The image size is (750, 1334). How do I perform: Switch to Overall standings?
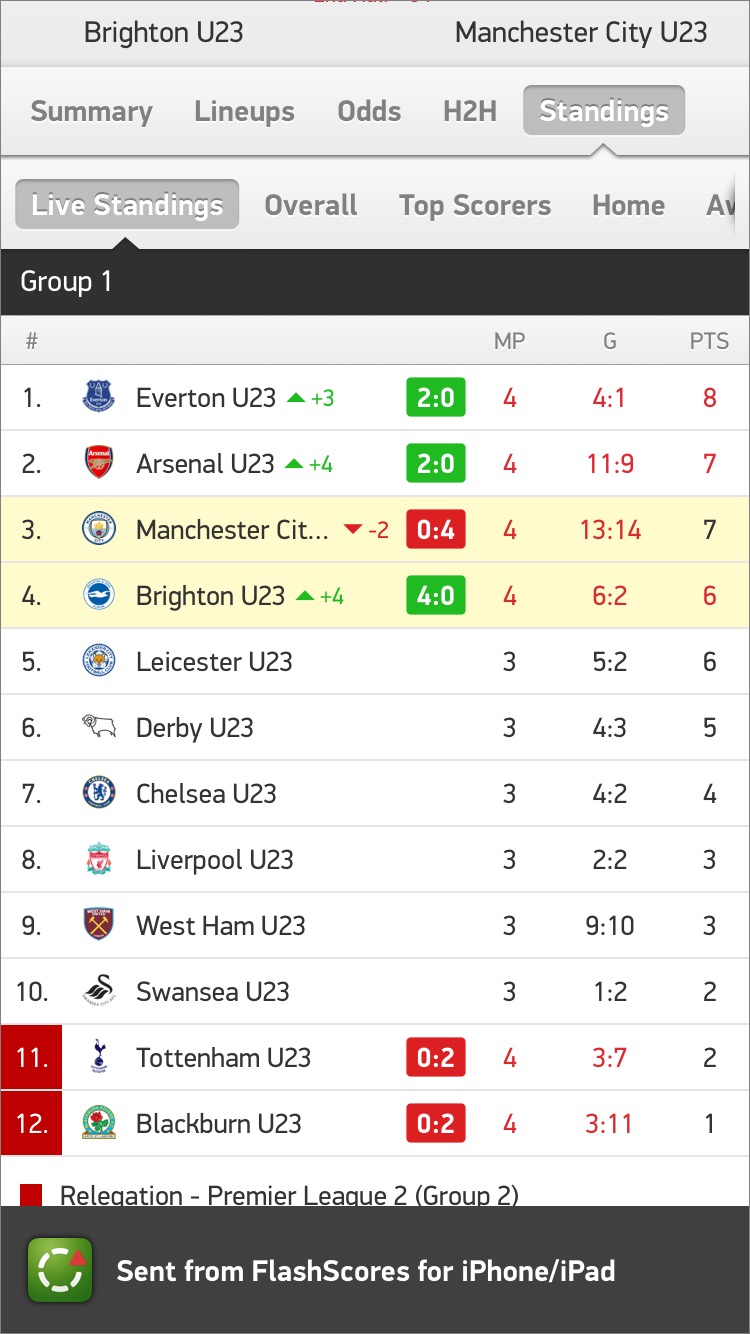(x=311, y=205)
